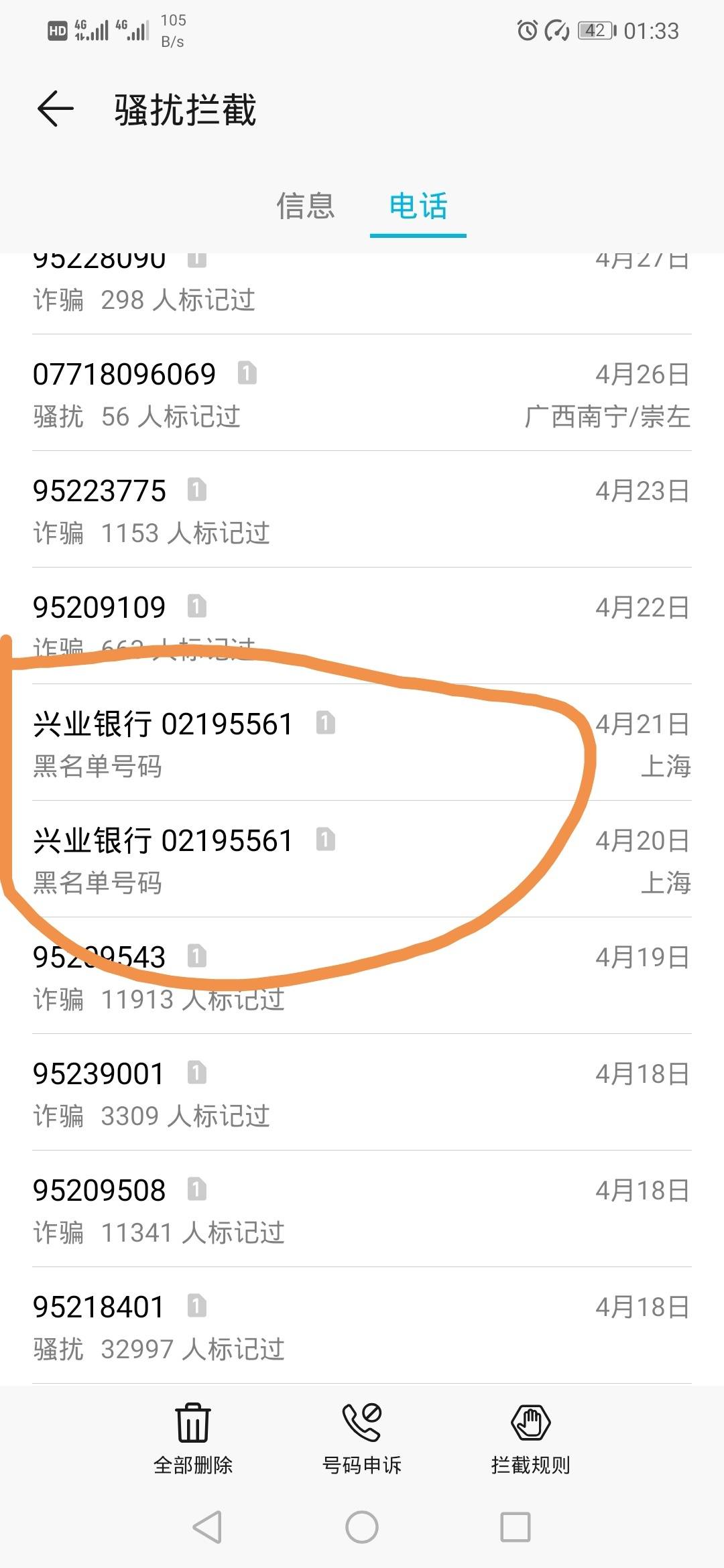Viewport: 724px width, 1568px height.
Task: Tap the 95239001 blocked call entry
Action: point(268,1092)
